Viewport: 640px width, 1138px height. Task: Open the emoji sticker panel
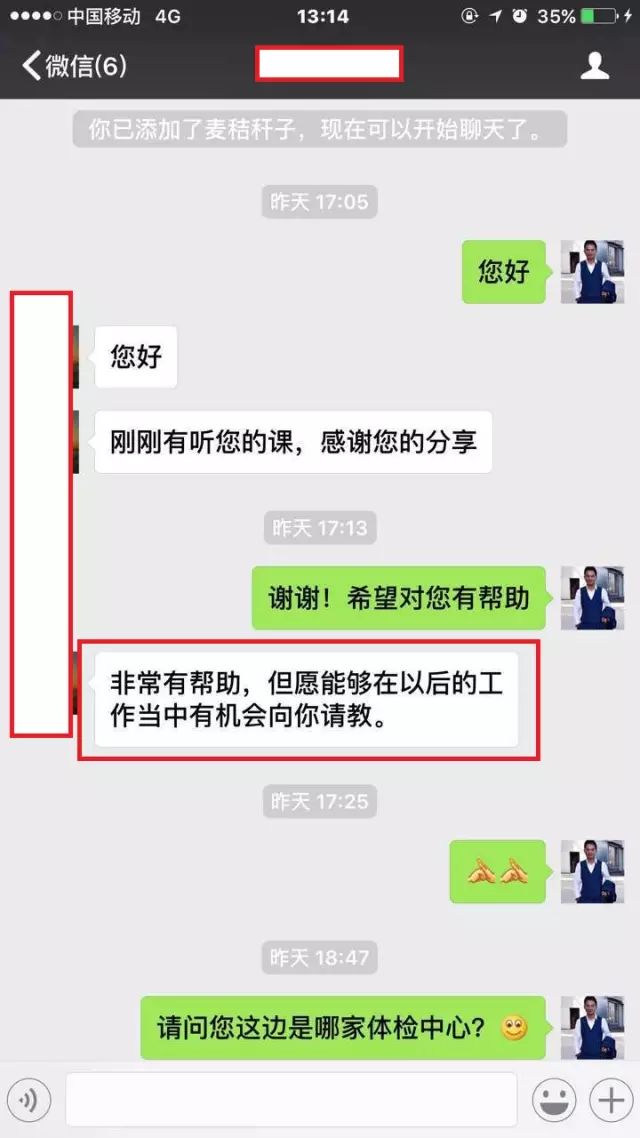tap(553, 1101)
